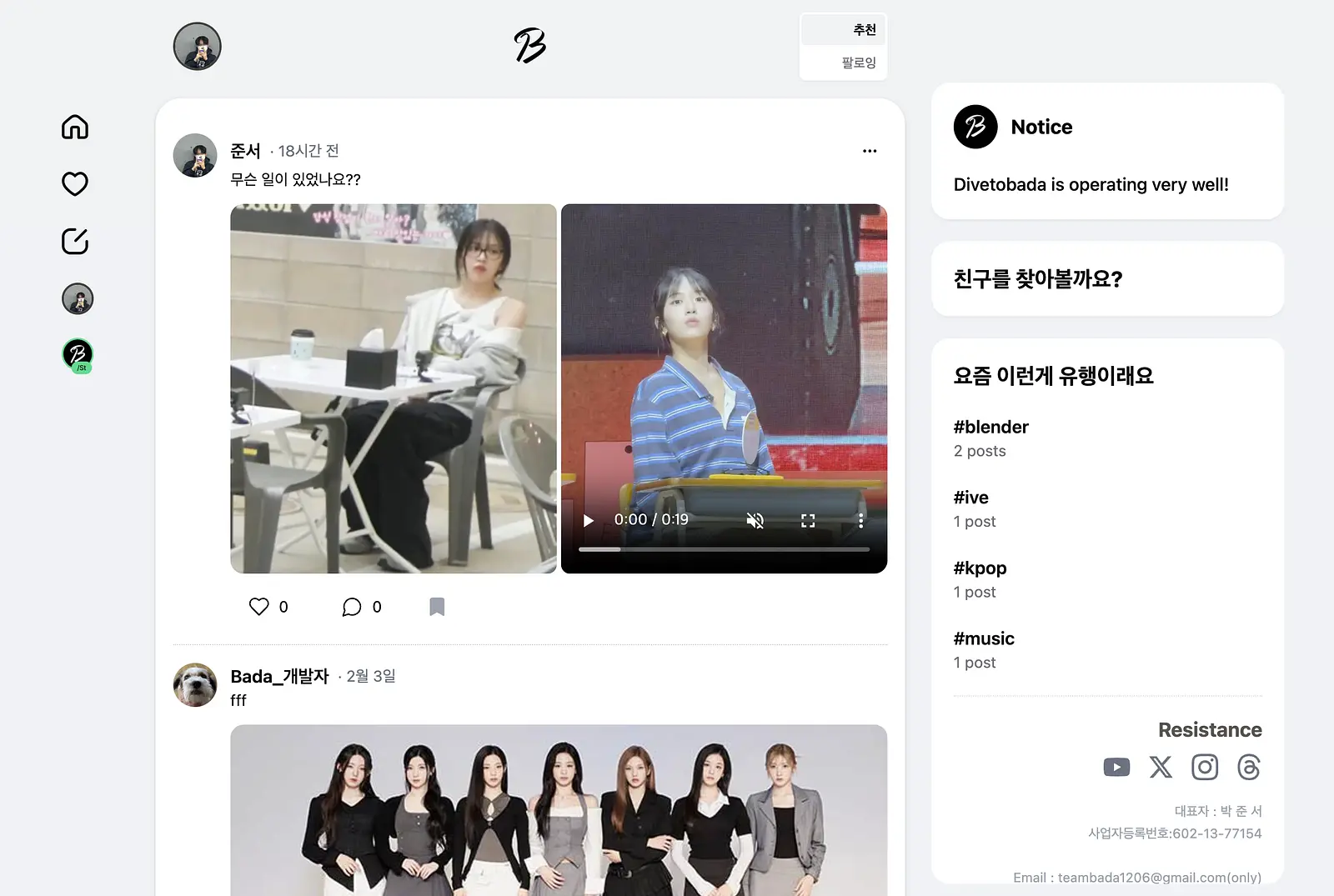This screenshot has height=896, width=1334.
Task: Open the video's more options menu
Action: pyautogui.click(x=861, y=520)
